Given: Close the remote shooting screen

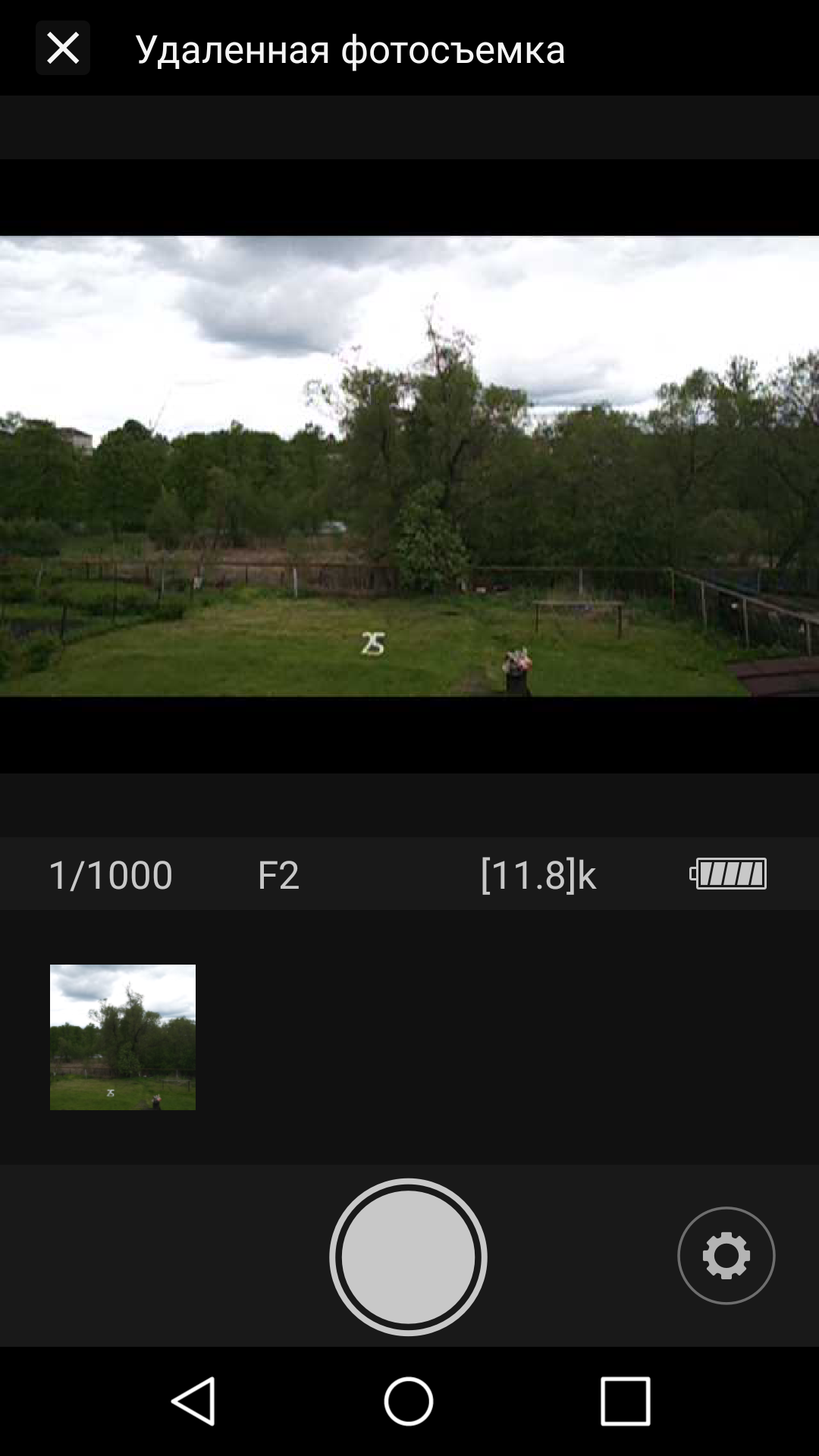Looking at the screenshot, I should tap(63, 49).
